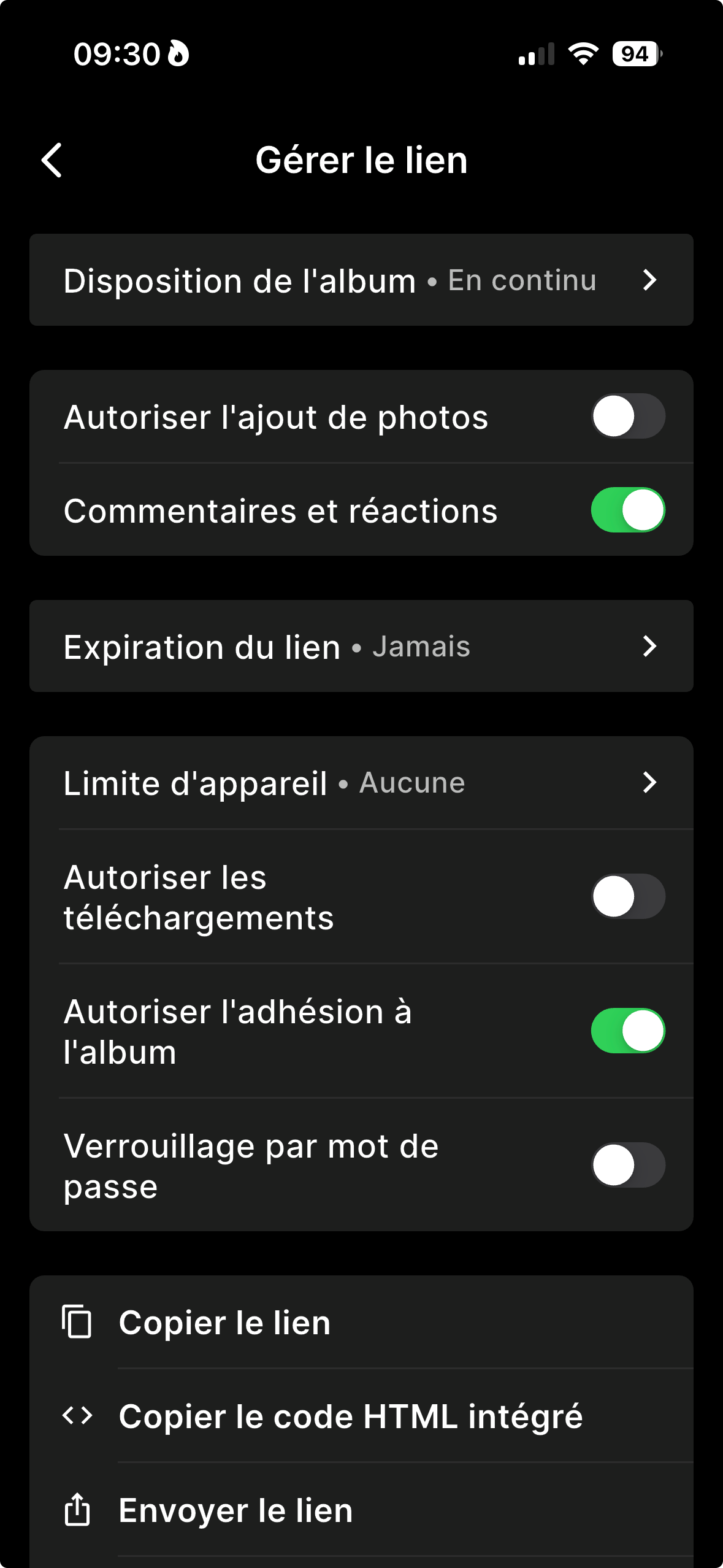Turn on Autoriser les téléchargements

click(627, 896)
